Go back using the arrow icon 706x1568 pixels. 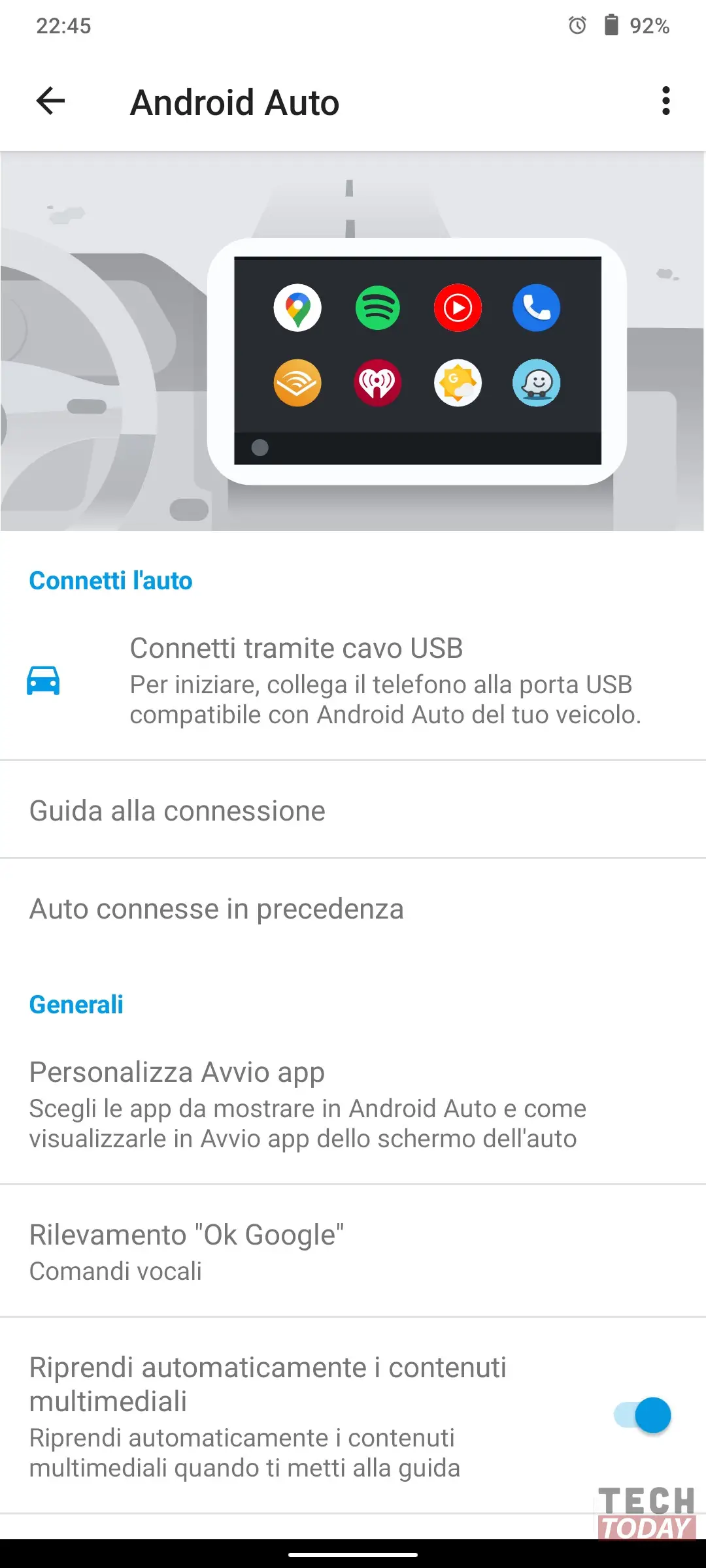pos(51,101)
